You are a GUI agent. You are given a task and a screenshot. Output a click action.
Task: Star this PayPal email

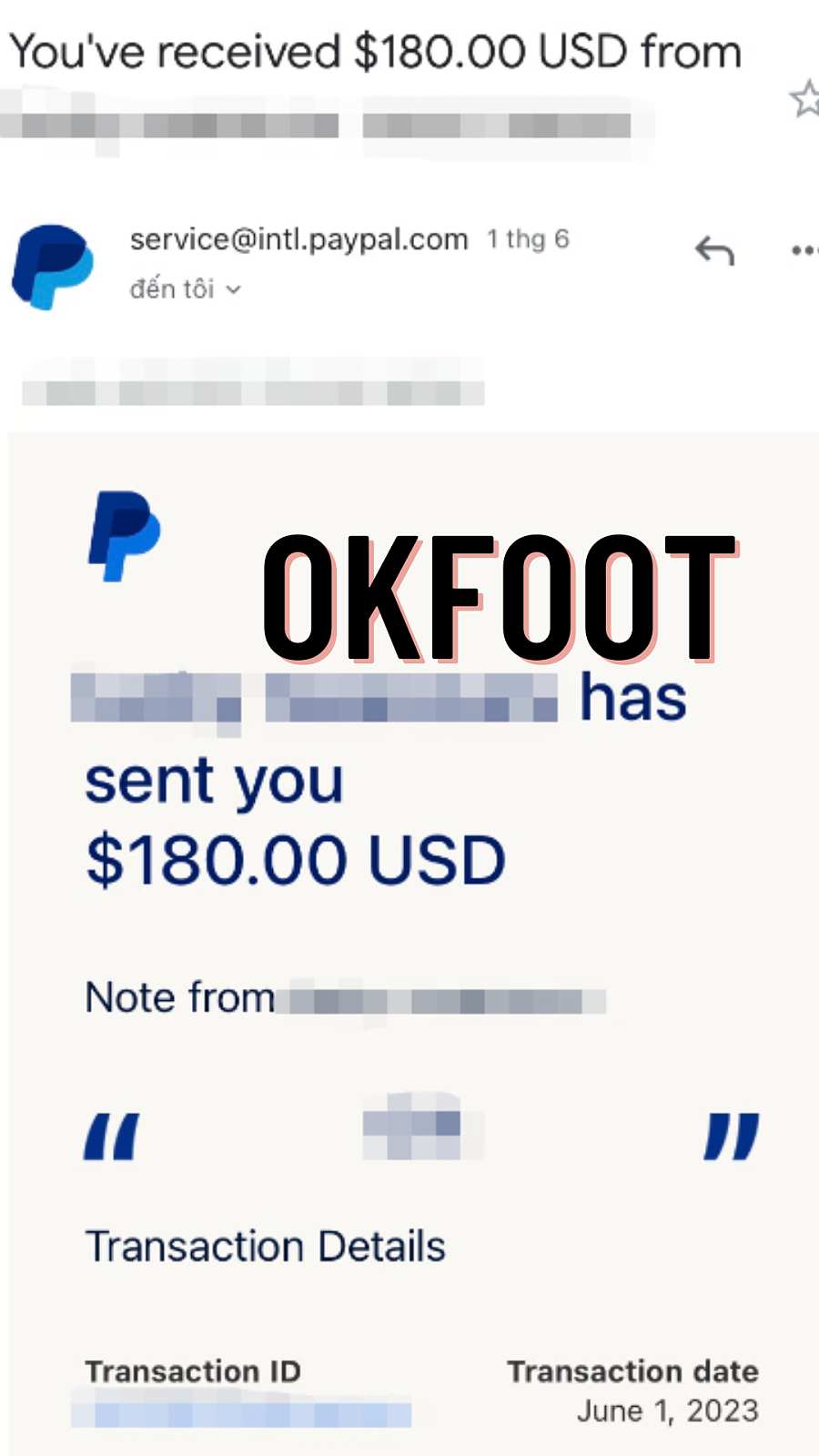pos(805,99)
